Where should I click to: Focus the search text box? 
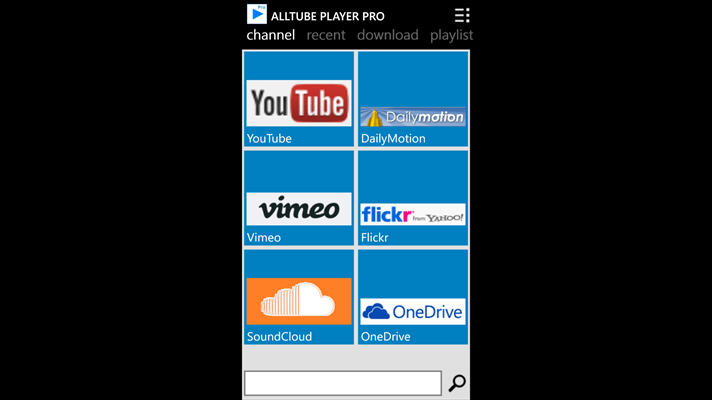click(x=343, y=383)
